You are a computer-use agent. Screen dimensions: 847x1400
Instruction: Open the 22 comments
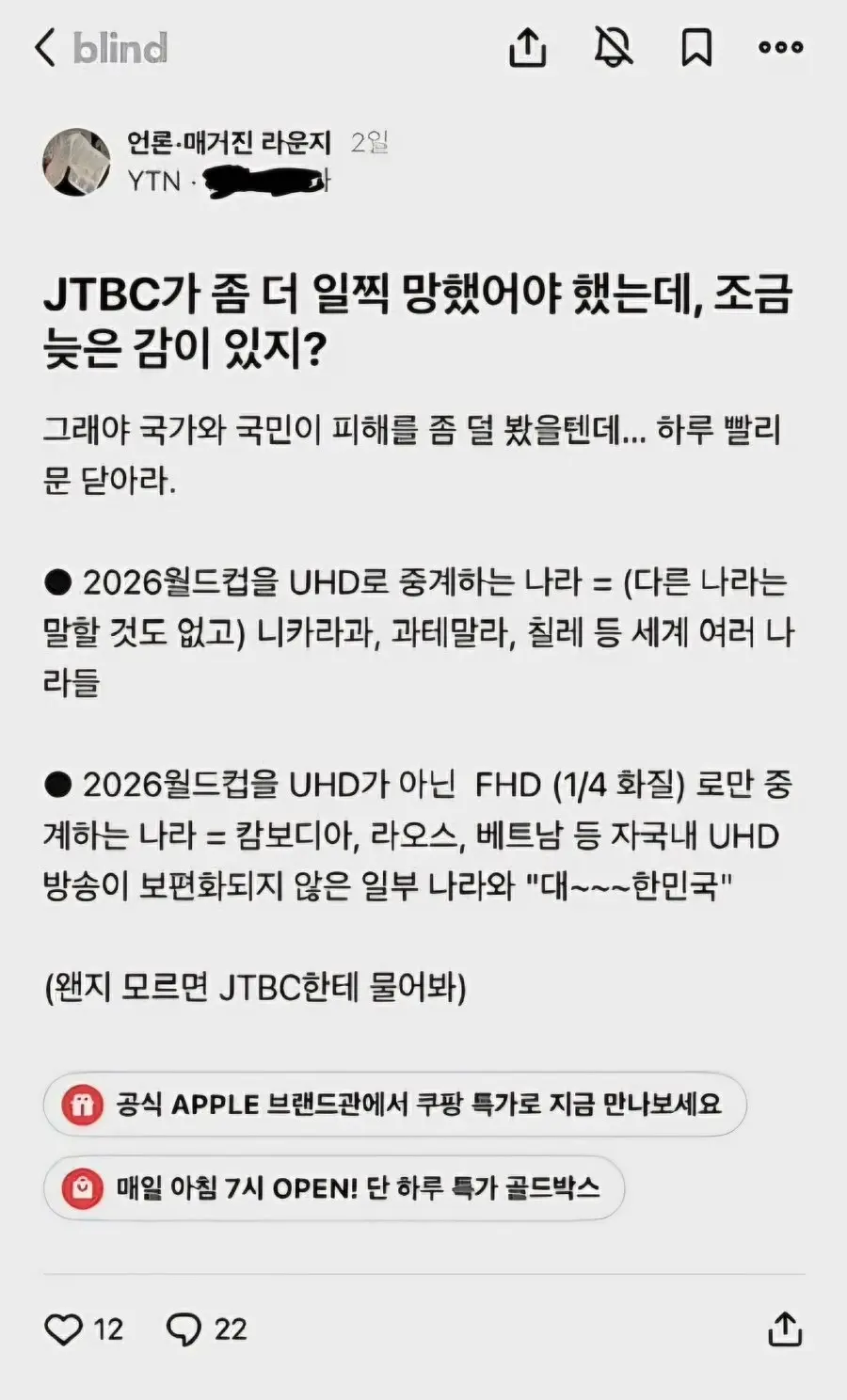coord(206,1328)
